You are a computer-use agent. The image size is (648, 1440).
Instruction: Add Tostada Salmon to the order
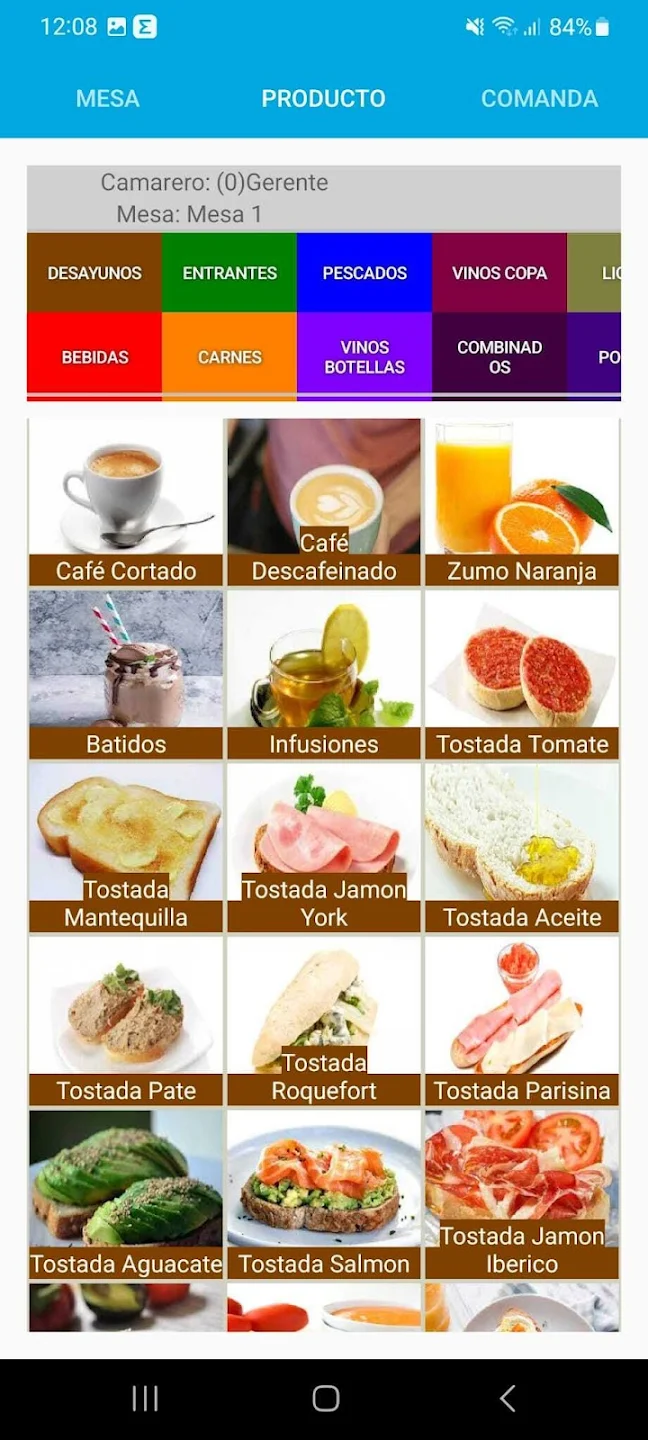pos(324,1194)
